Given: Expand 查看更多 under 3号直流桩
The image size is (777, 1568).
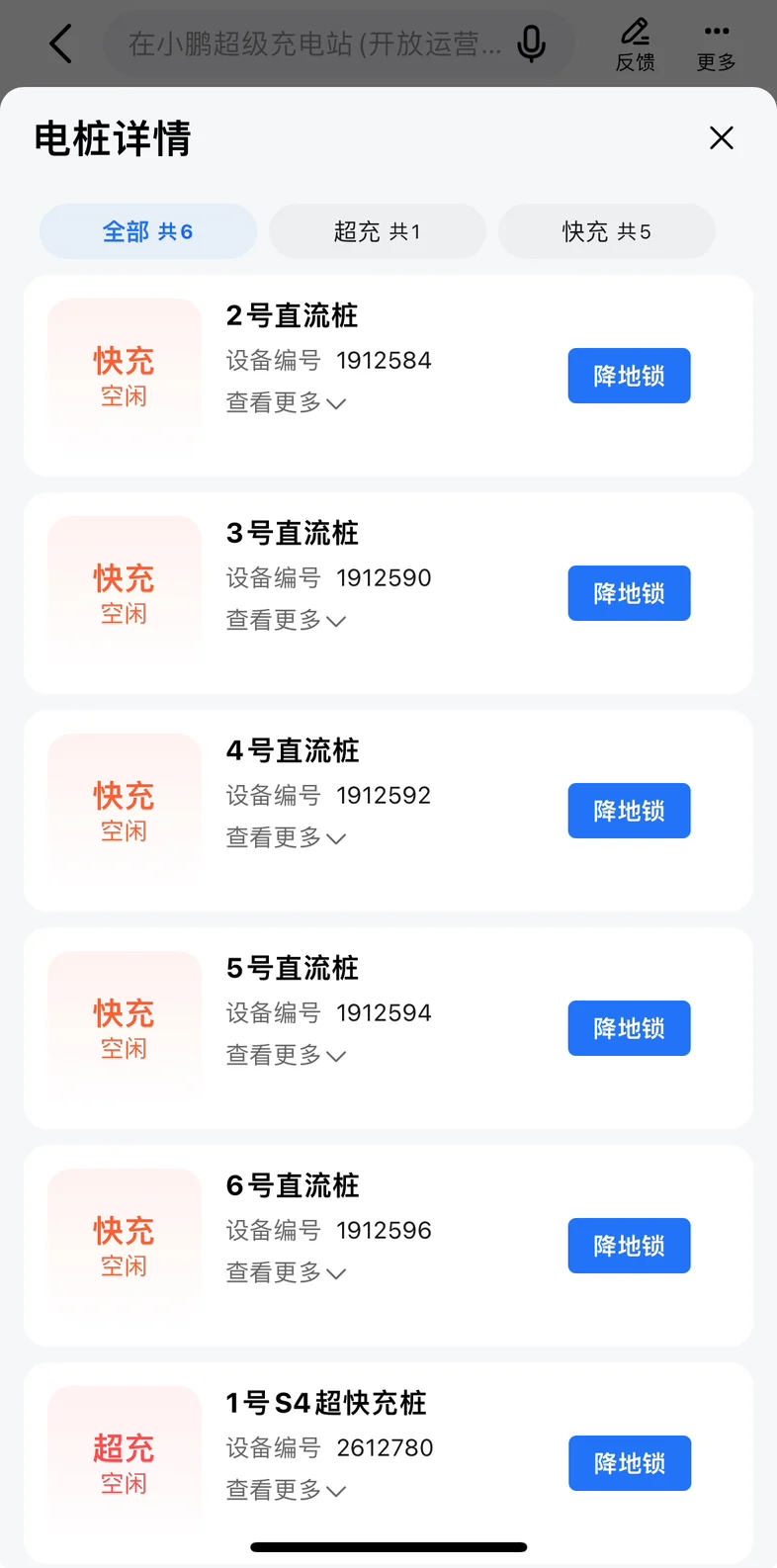Looking at the screenshot, I should 286,620.
